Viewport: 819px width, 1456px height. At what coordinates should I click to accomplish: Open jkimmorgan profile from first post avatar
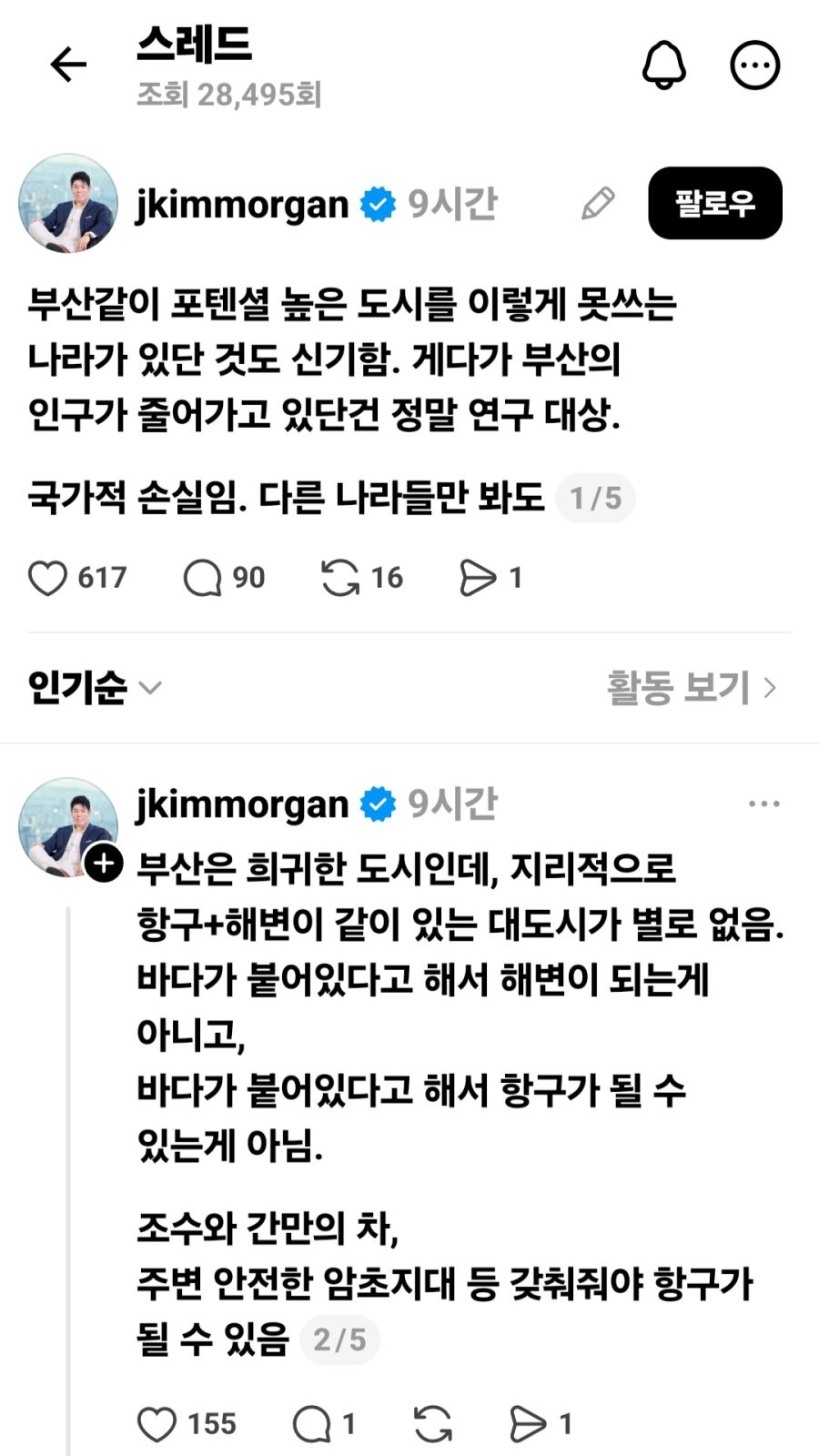(x=68, y=203)
